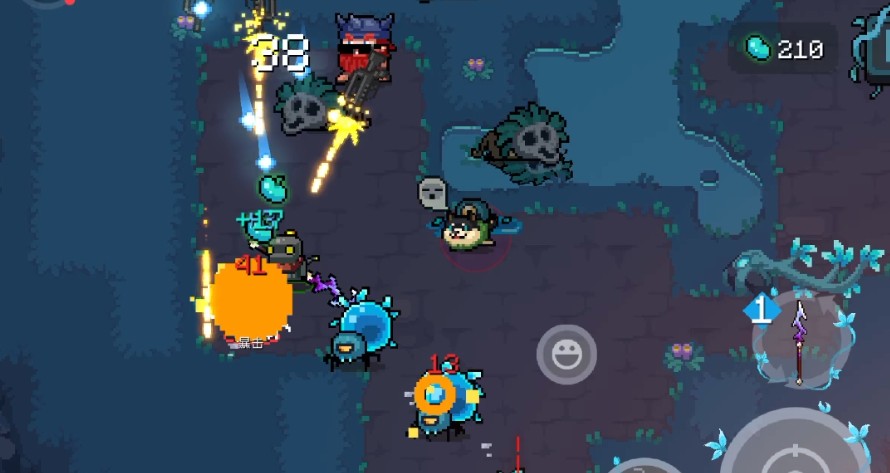Image resolution: width=890 pixels, height=473 pixels.
Task: Switch weapon using the spear button
Action: coord(798,340)
